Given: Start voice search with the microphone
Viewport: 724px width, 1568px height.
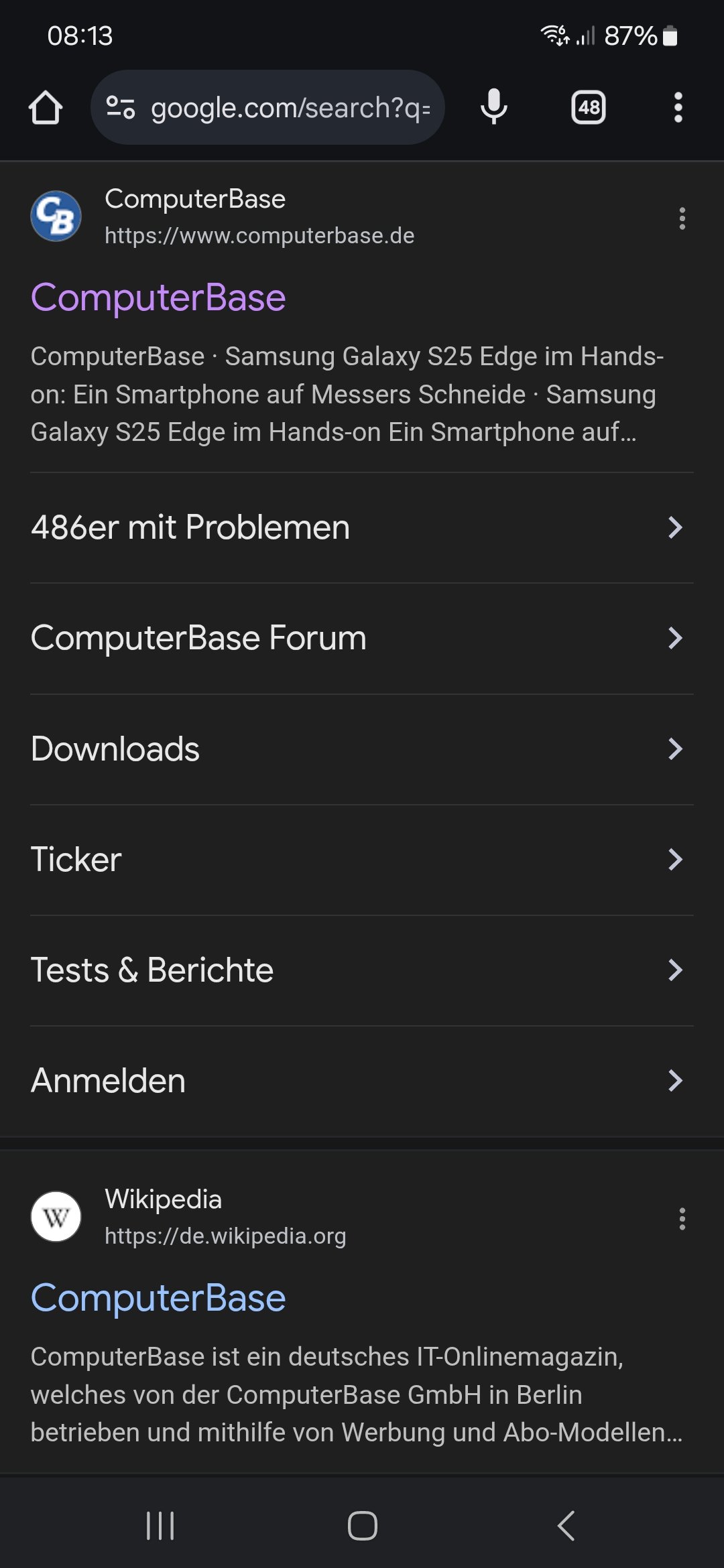Looking at the screenshot, I should coord(494,107).
